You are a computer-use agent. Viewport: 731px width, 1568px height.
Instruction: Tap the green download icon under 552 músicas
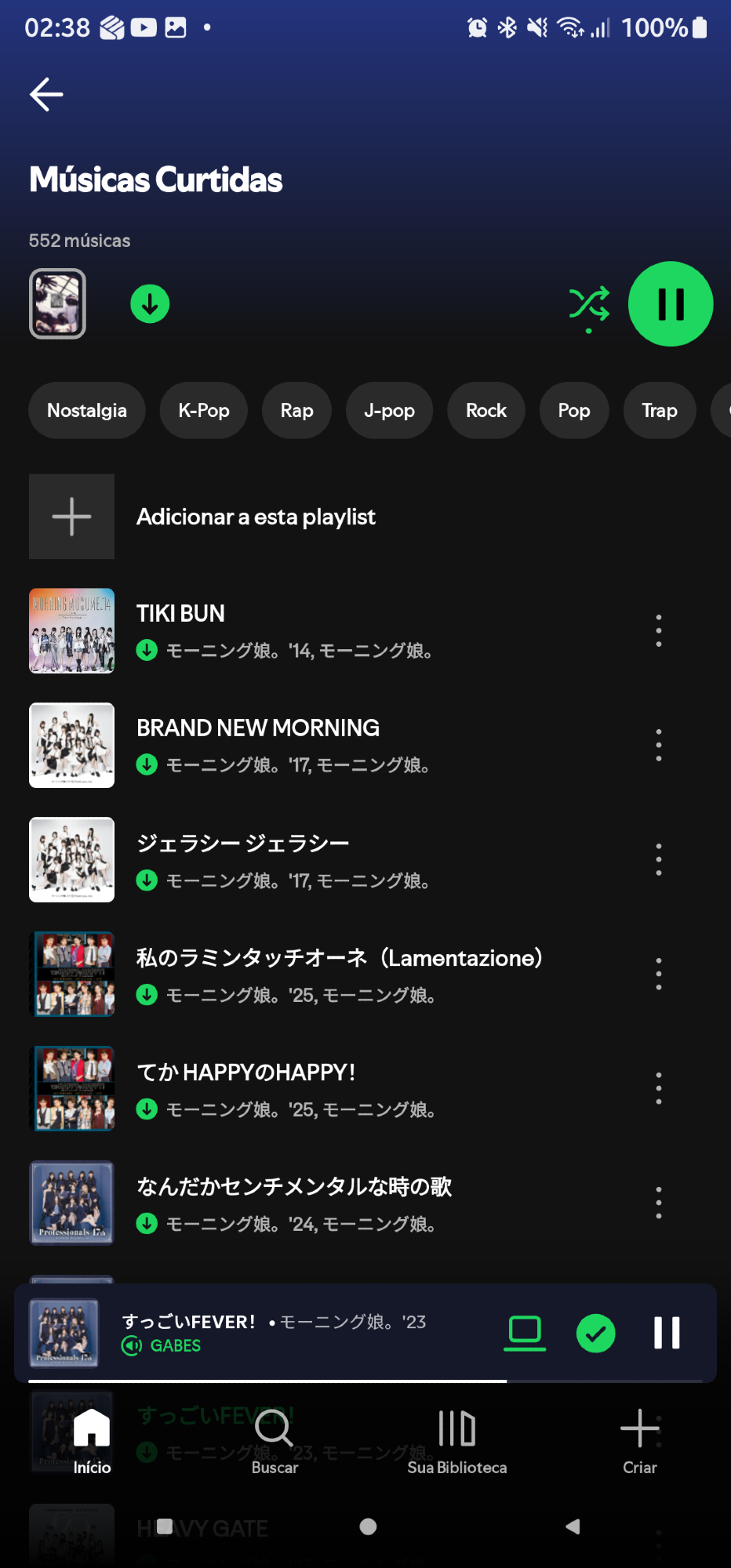click(150, 304)
